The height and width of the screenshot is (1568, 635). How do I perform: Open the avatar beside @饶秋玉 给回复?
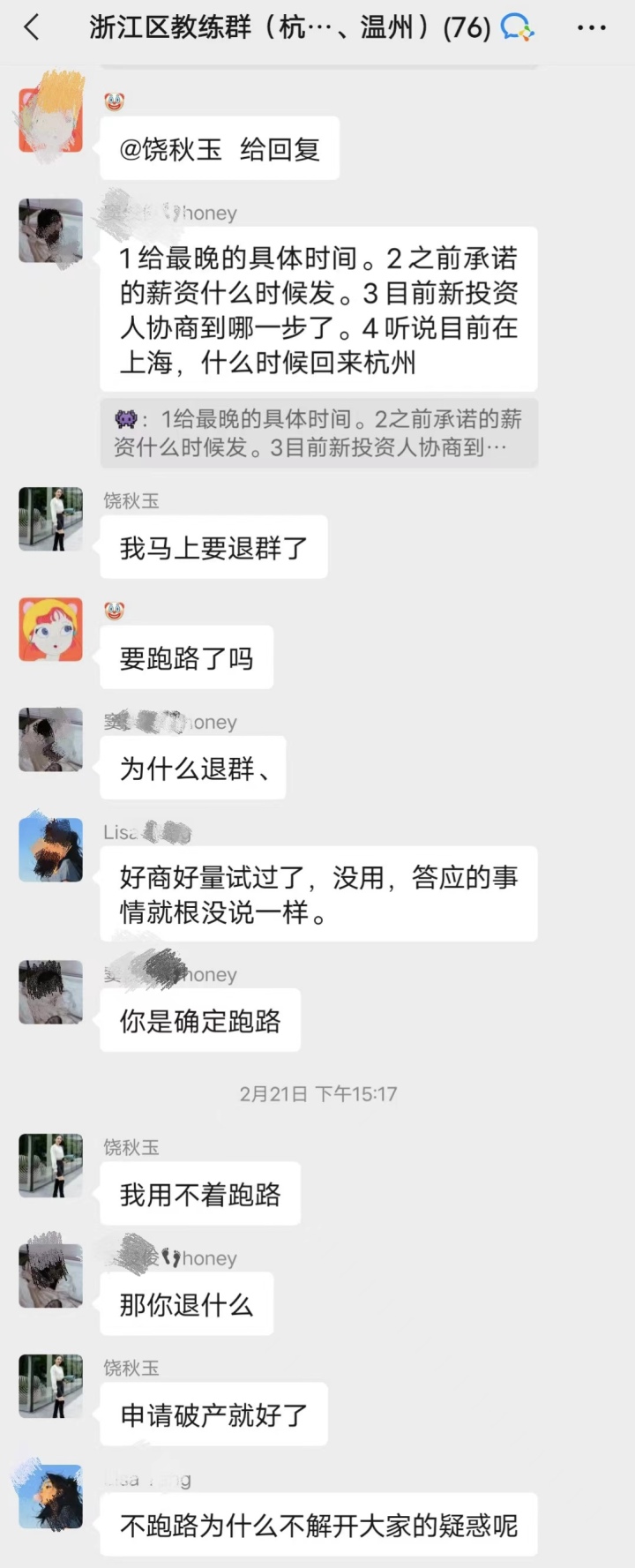51,120
